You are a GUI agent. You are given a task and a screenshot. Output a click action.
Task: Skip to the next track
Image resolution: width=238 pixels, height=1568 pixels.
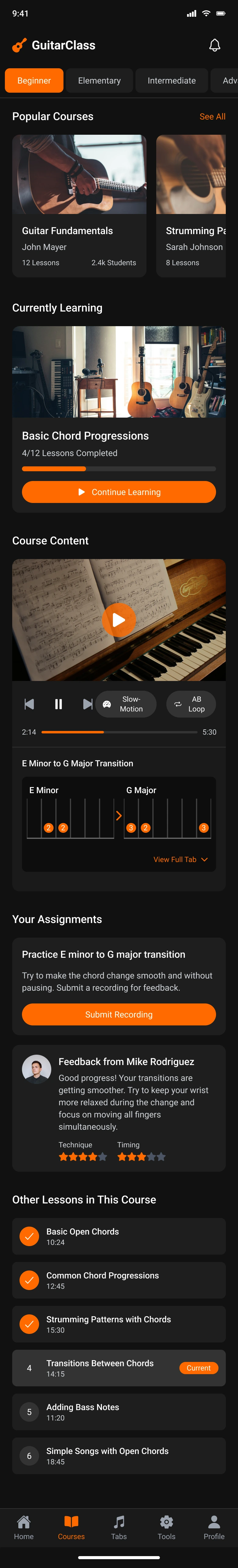[88, 704]
